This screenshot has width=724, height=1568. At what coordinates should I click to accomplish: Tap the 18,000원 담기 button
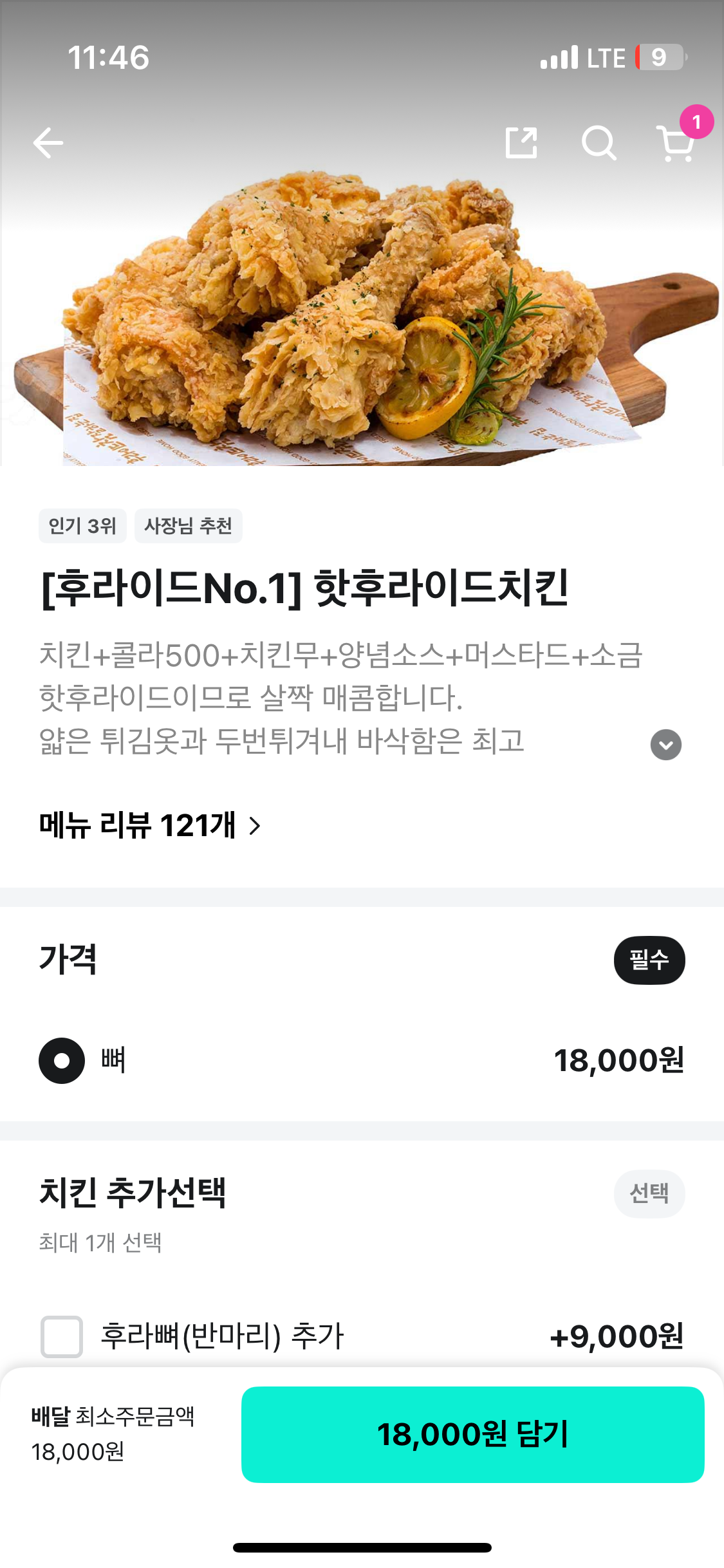472,1434
